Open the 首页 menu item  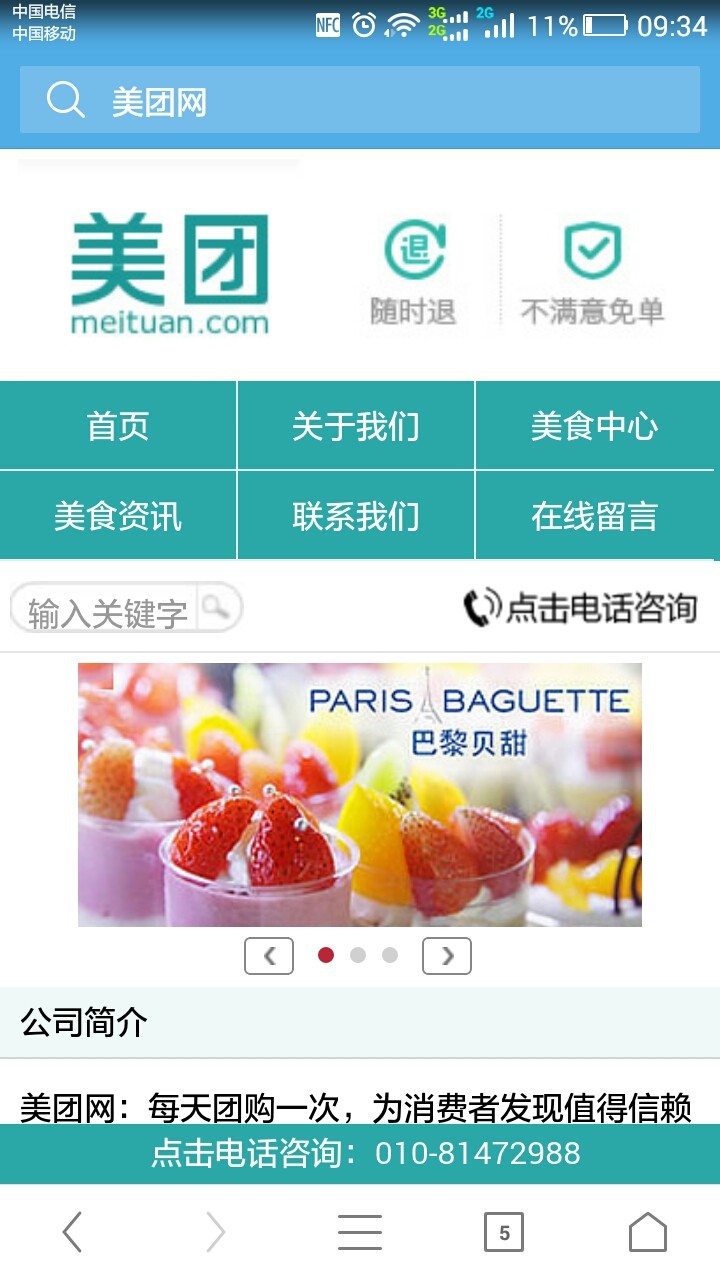point(118,424)
